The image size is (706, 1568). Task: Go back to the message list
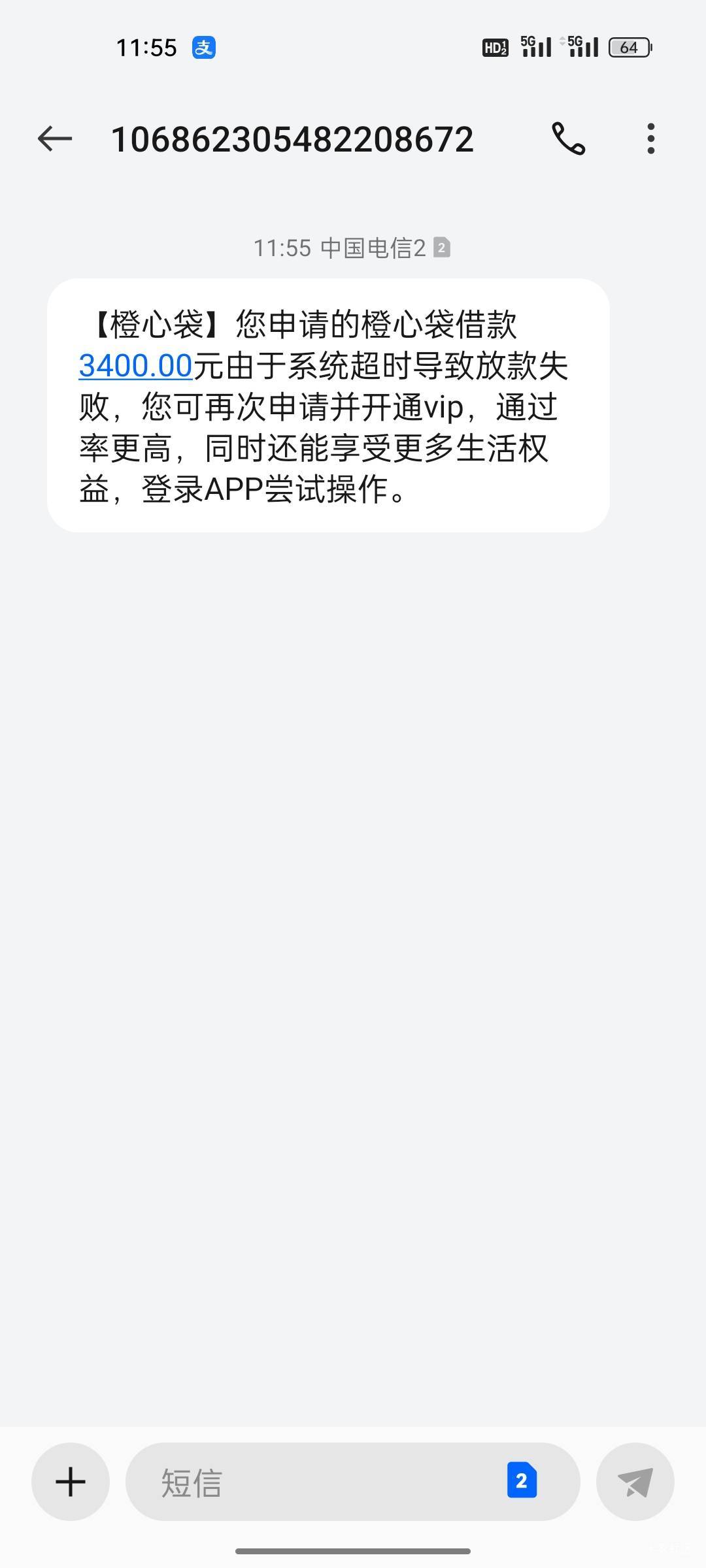(x=54, y=139)
